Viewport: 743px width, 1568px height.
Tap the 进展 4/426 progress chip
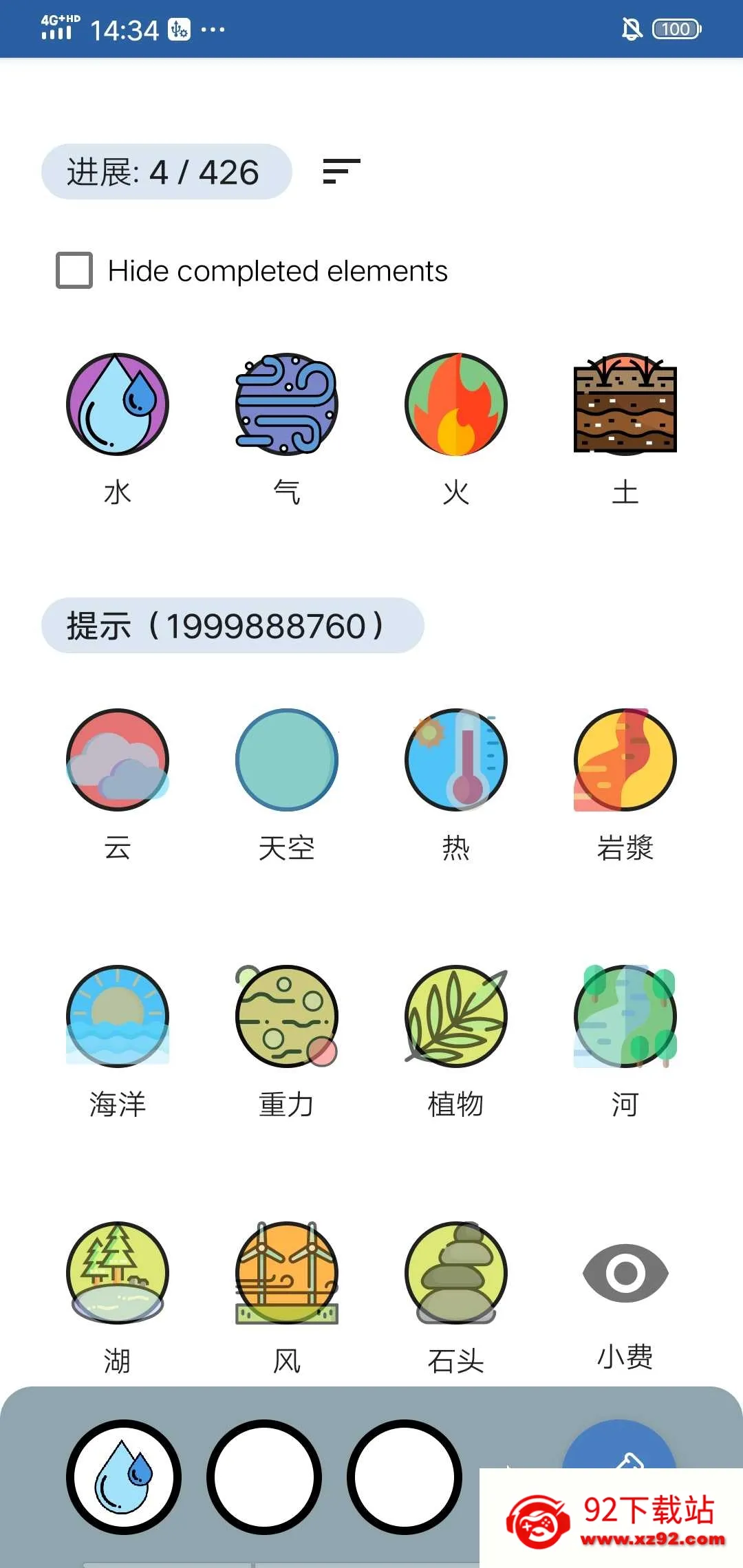click(x=165, y=173)
